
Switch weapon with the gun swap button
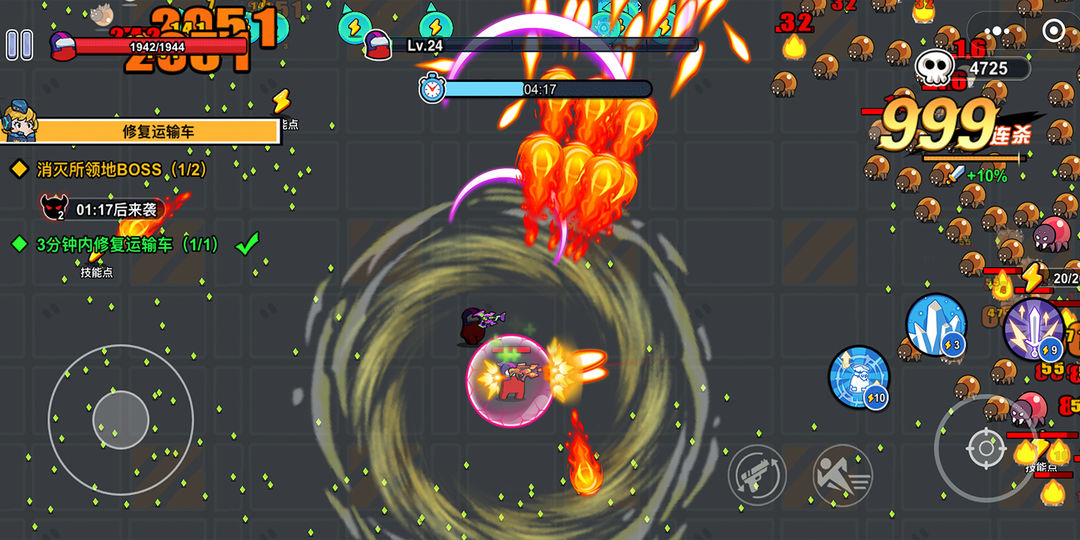click(x=757, y=473)
